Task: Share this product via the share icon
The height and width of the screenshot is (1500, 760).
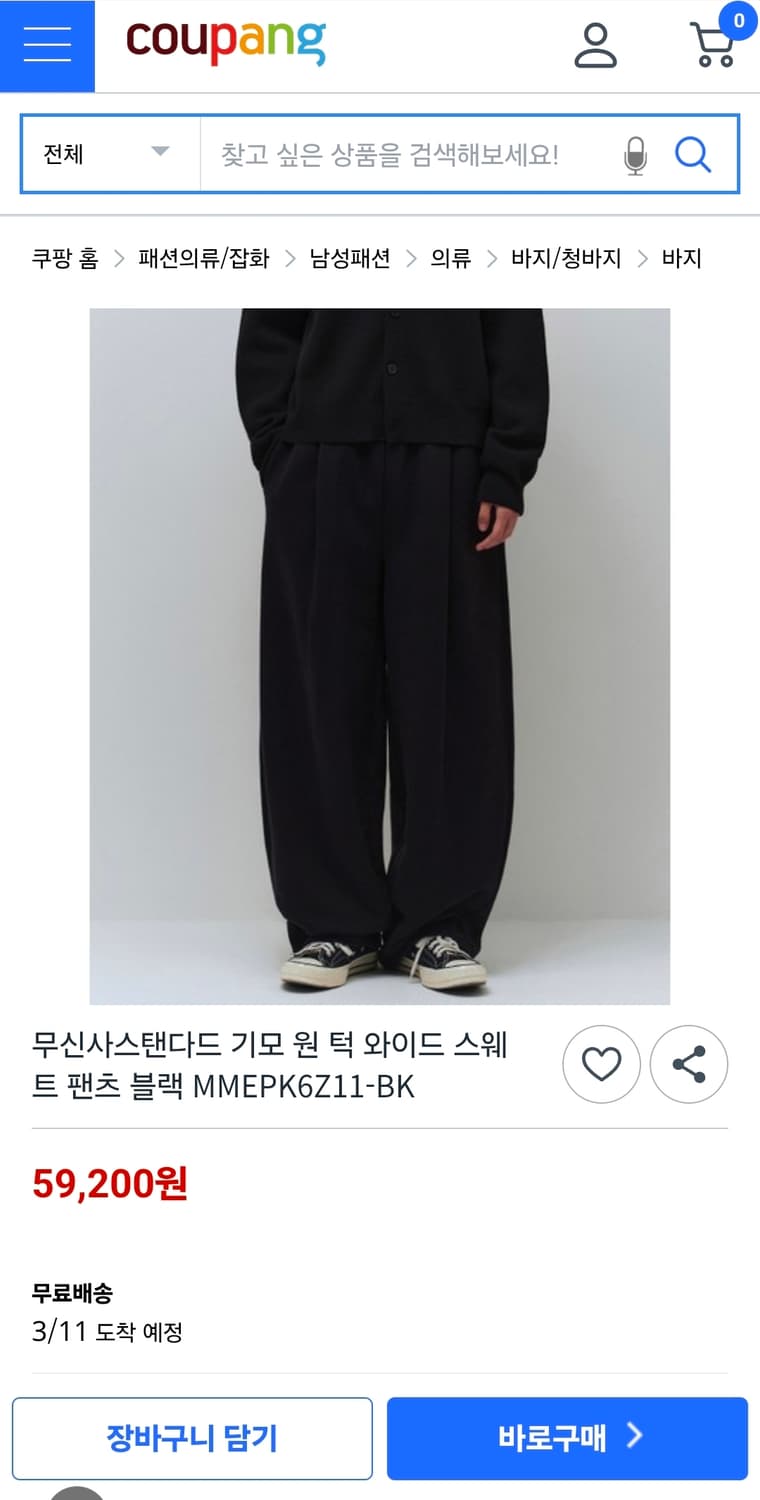Action: point(689,1065)
